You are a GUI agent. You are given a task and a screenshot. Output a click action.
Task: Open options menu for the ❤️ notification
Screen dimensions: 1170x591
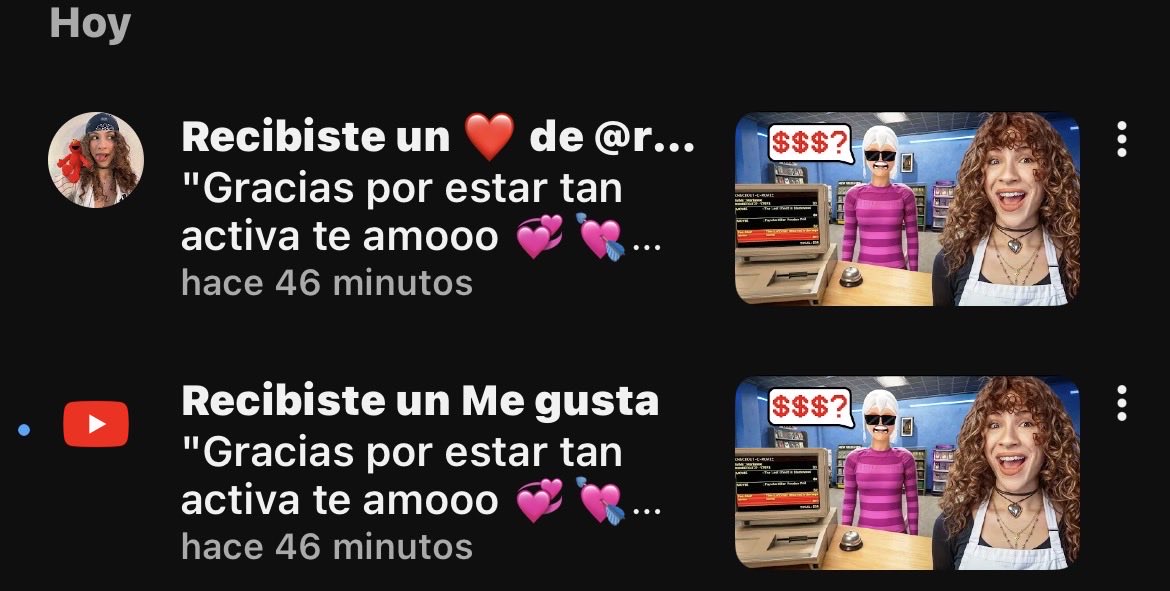1122,139
